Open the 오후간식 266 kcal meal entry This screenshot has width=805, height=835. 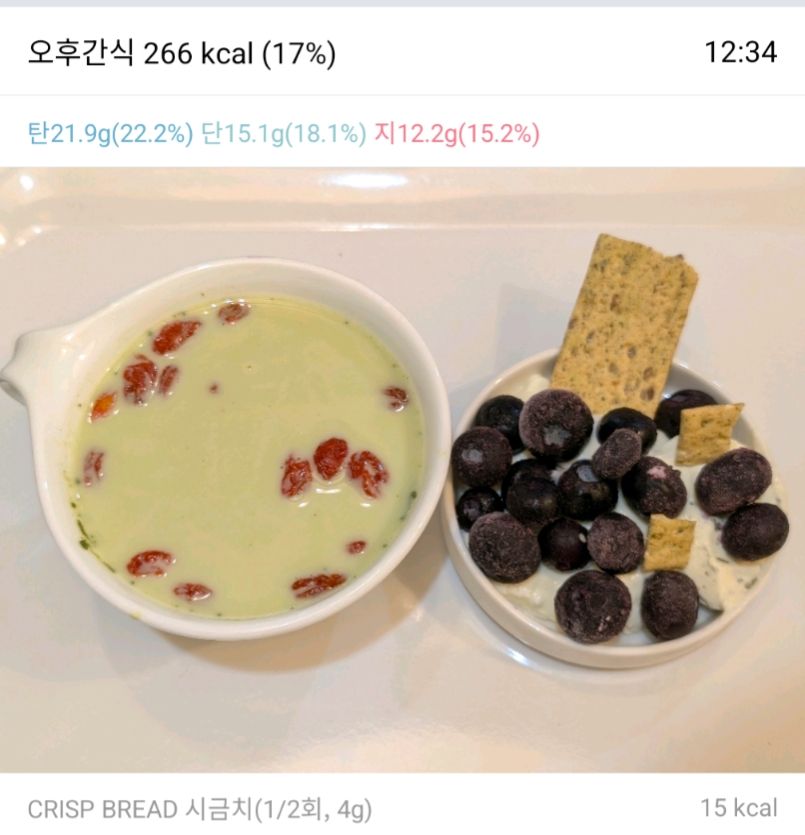coord(182,53)
